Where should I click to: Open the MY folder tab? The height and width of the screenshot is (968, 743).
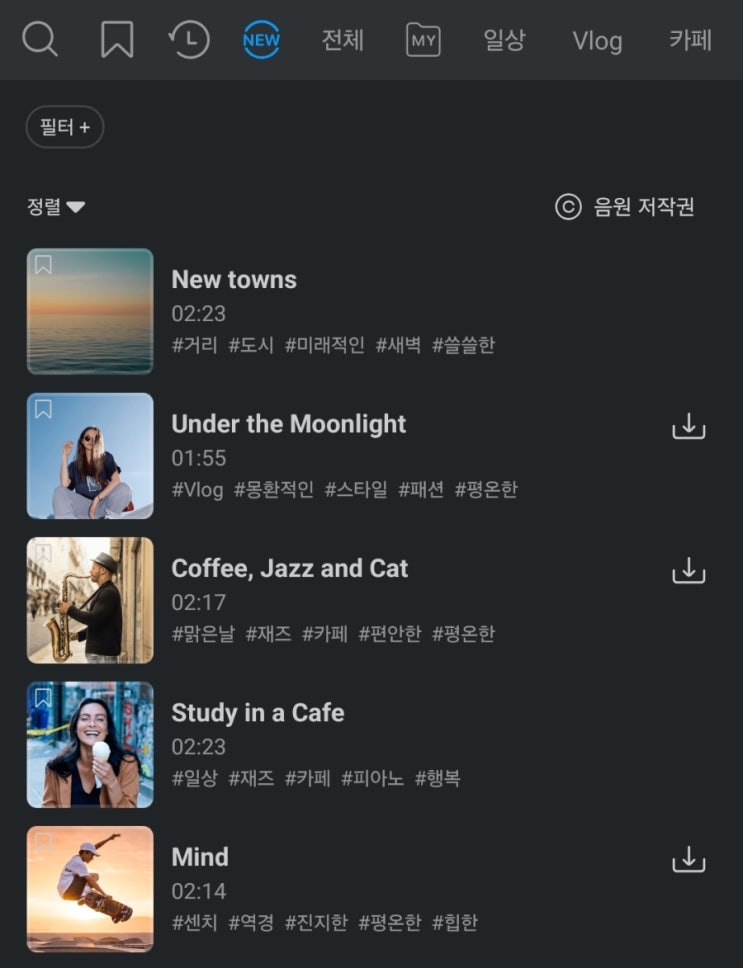click(x=423, y=40)
